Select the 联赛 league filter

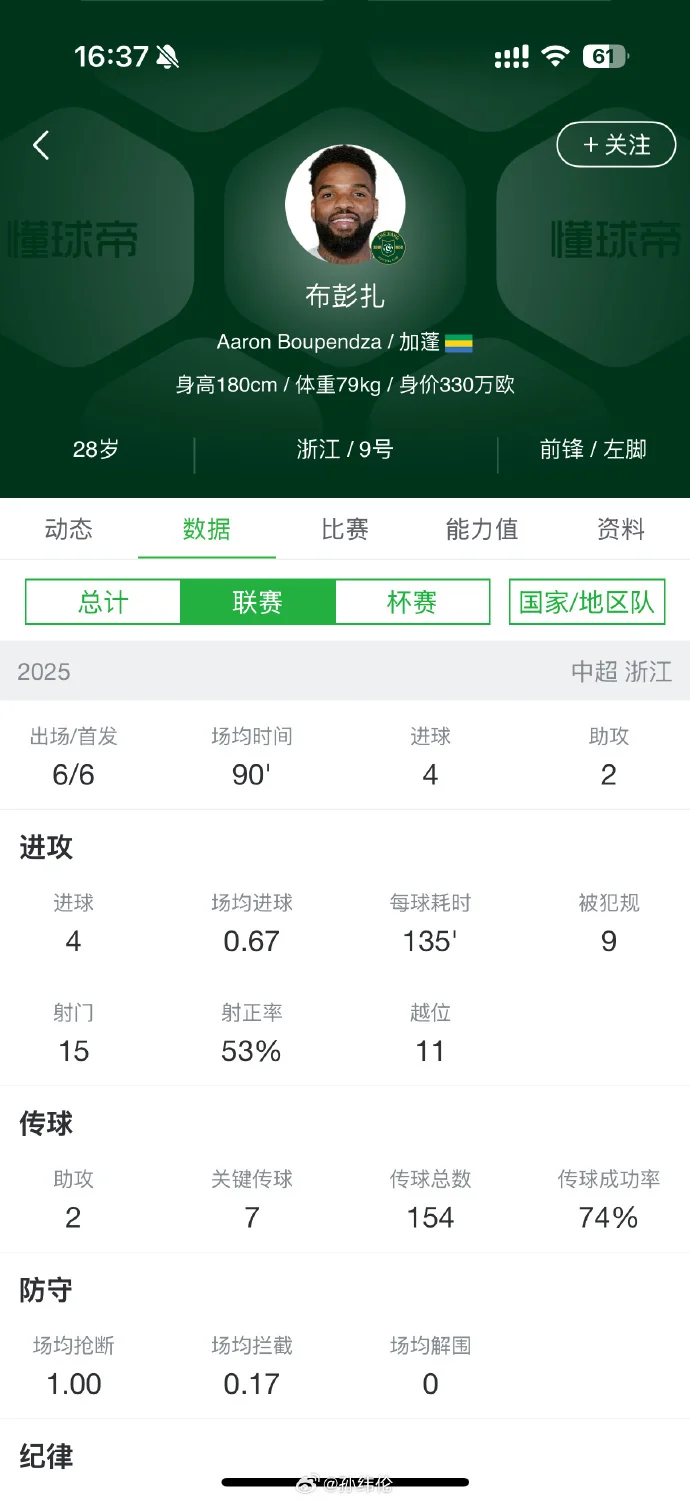(x=257, y=602)
